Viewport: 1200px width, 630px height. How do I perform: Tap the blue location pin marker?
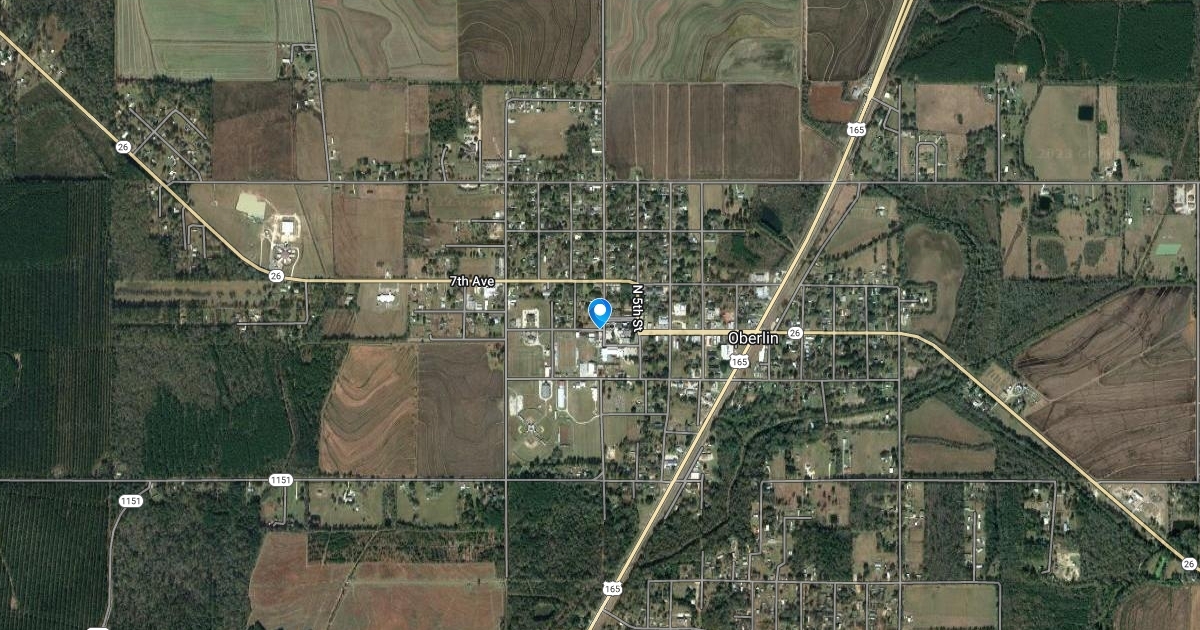tap(600, 311)
